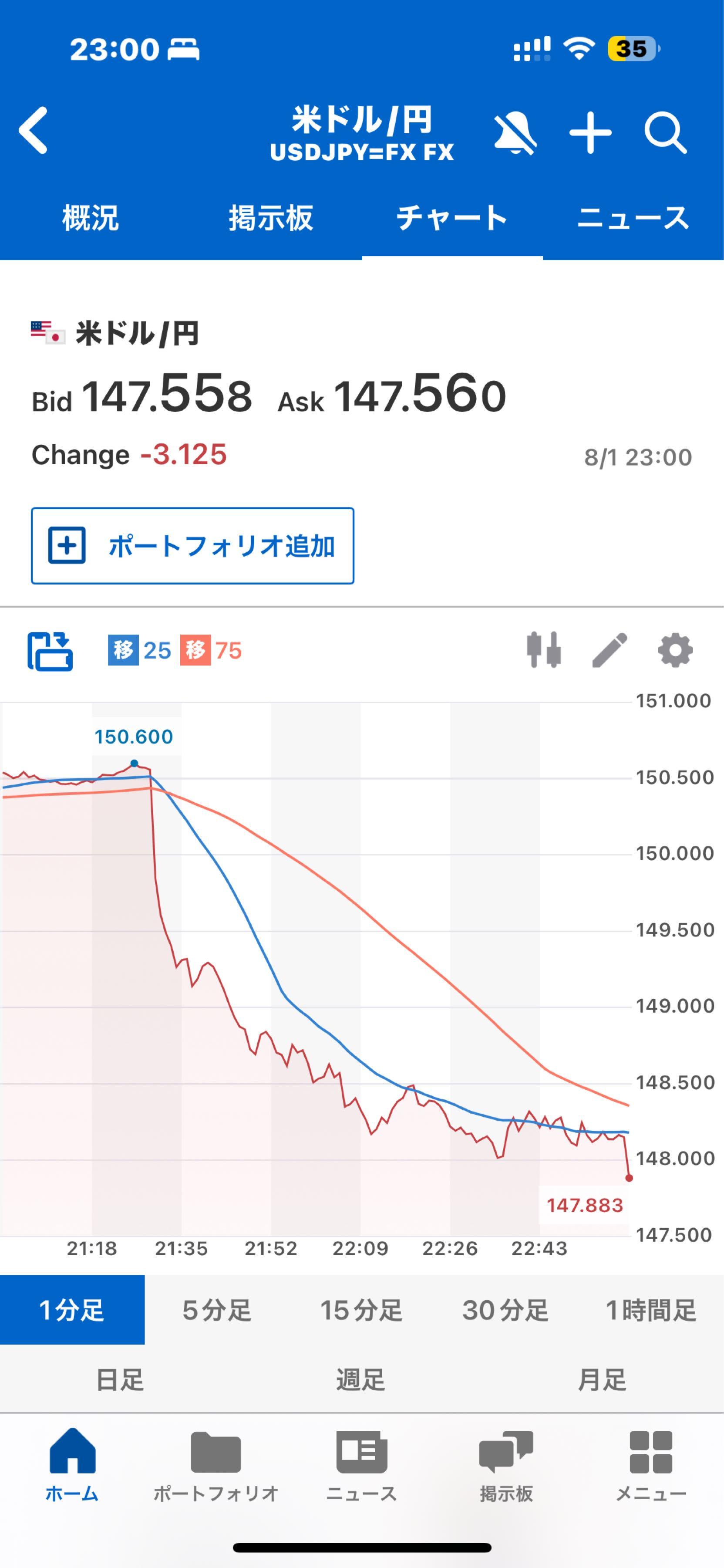This screenshot has width=724, height=1568.
Task: Tap ポートフォリオ追加 button
Action: point(192,546)
